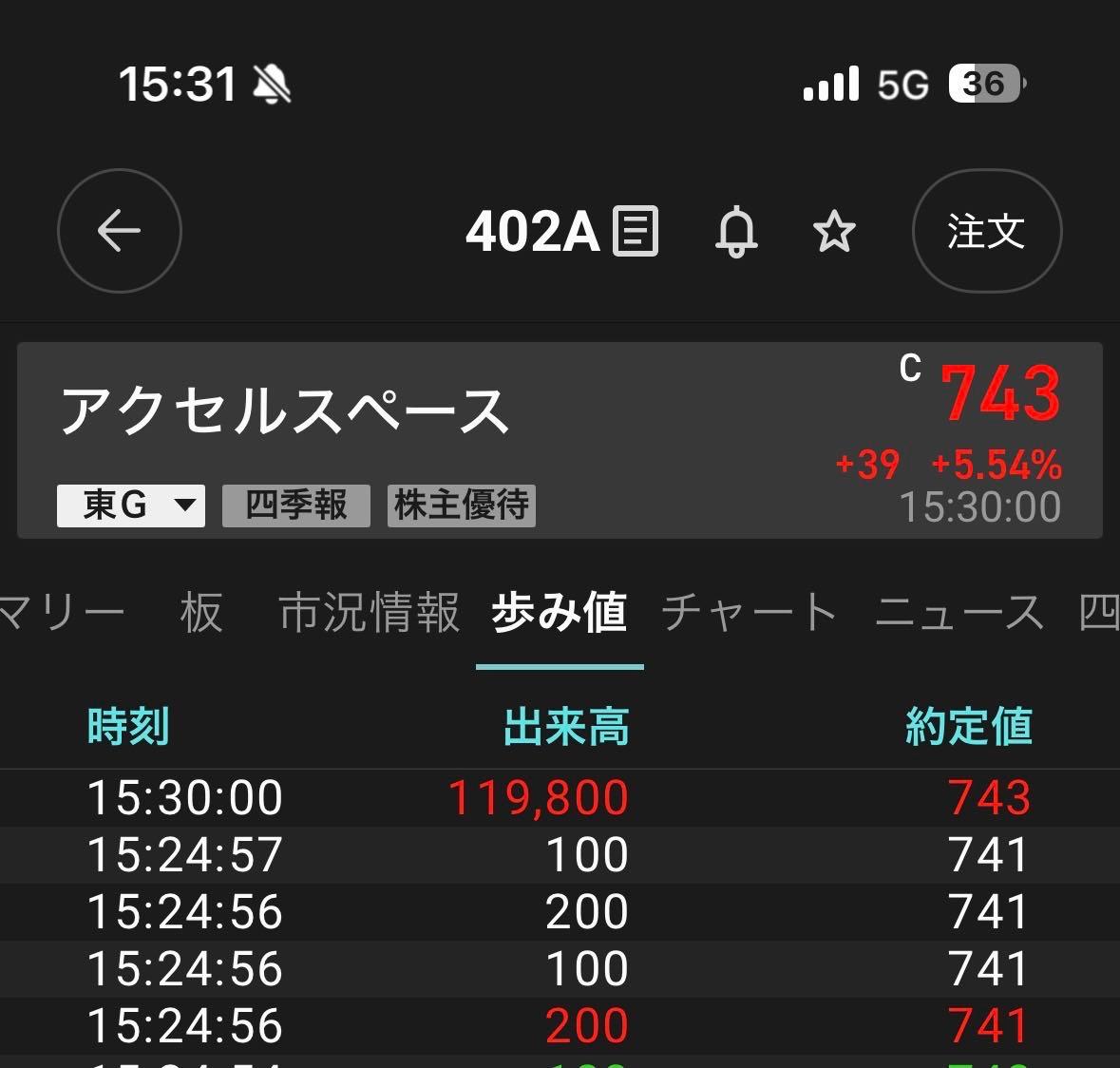Open the 東G market dropdown

pyautogui.click(x=131, y=505)
